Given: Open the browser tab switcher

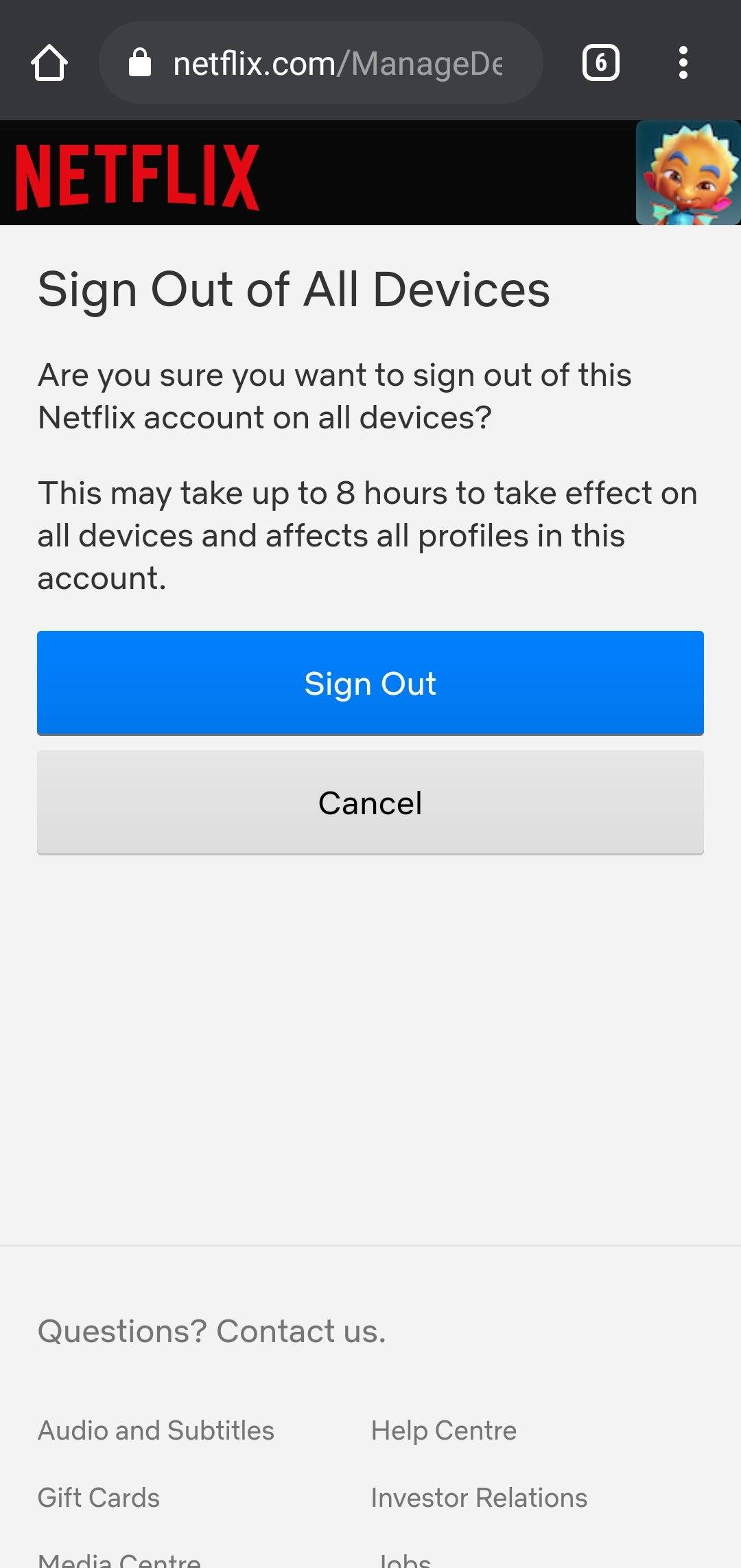Looking at the screenshot, I should click(x=601, y=63).
